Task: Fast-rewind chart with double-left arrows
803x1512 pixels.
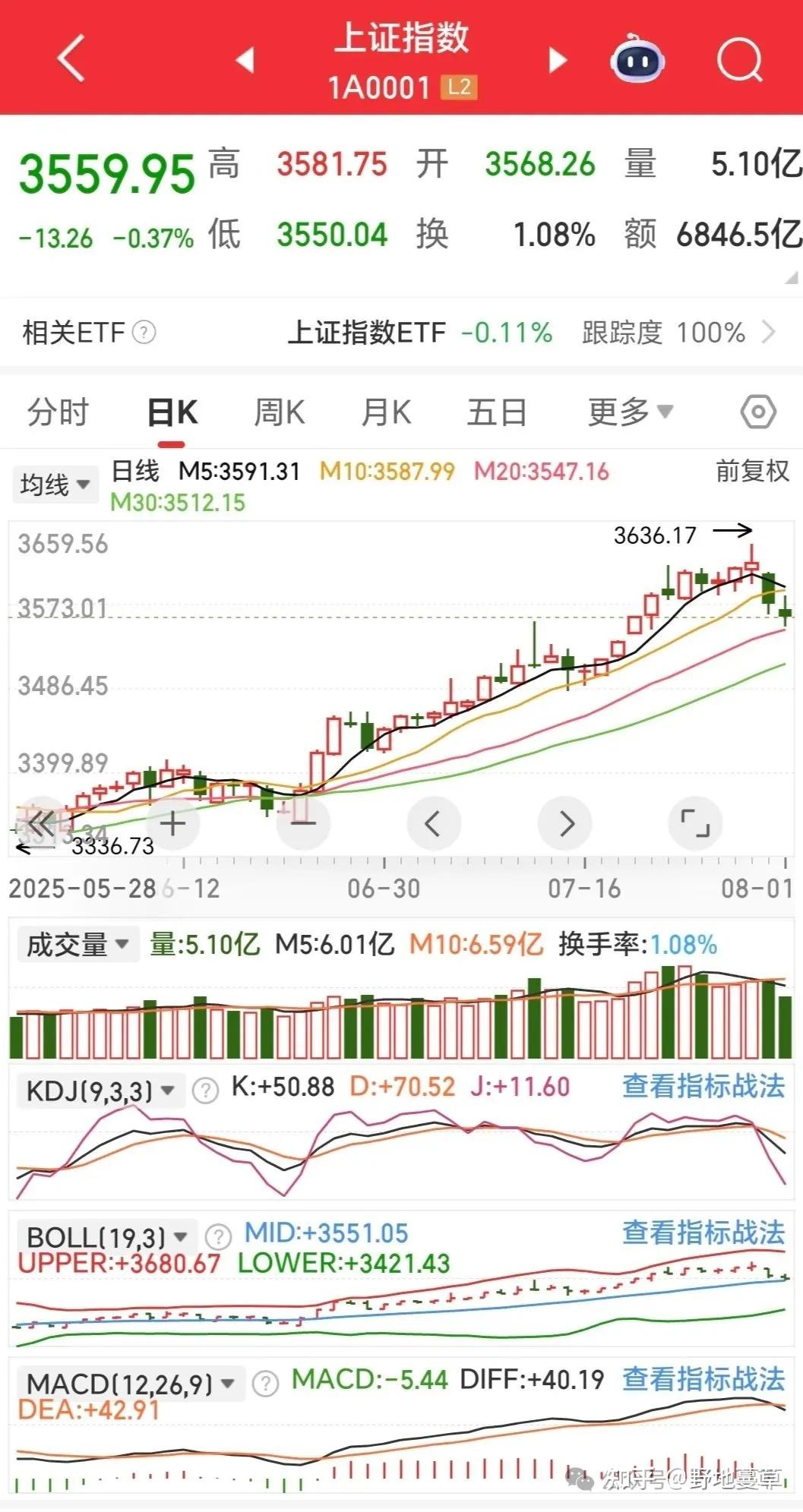Action: (x=43, y=822)
